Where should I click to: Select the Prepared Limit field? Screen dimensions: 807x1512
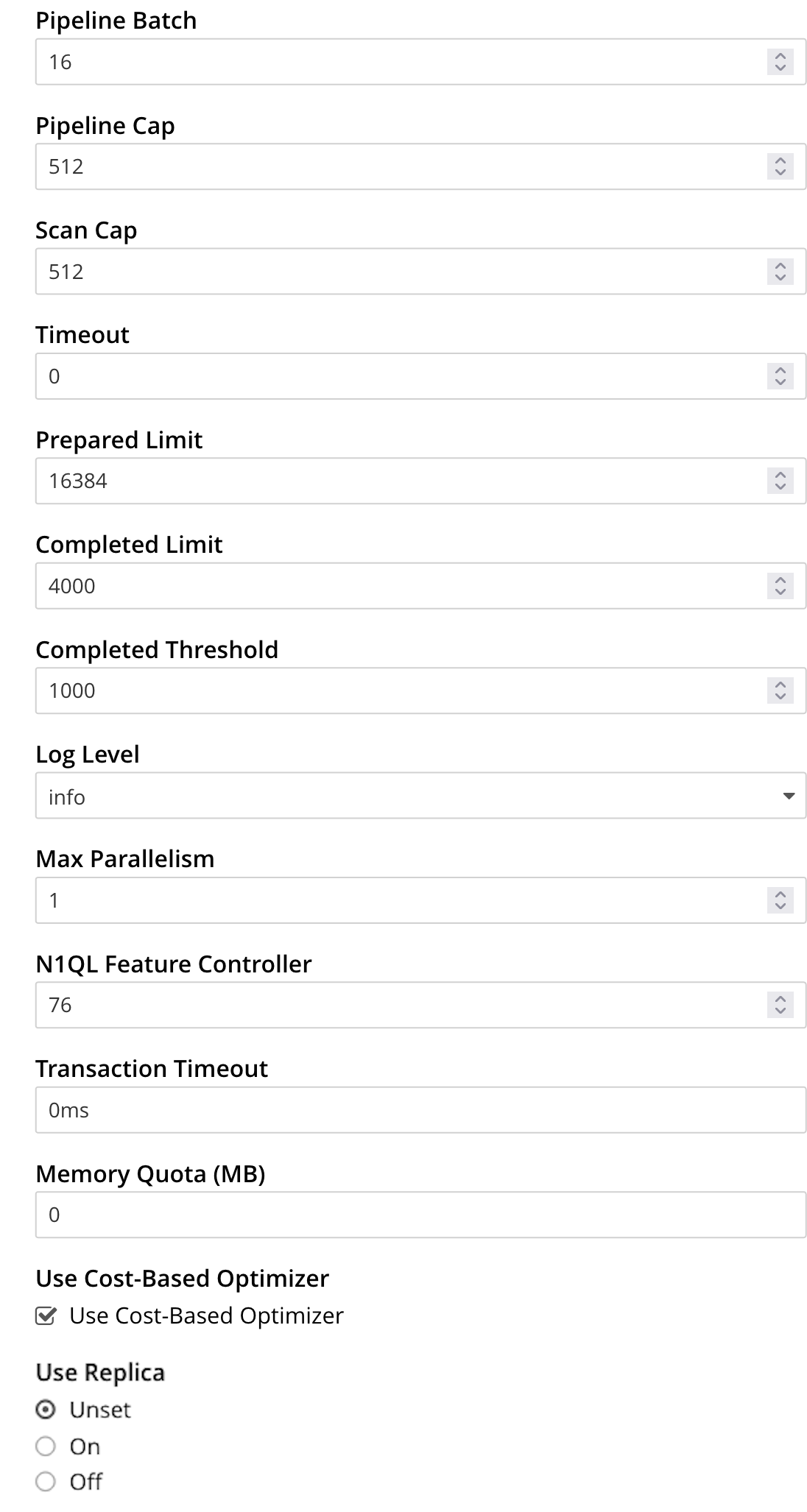pyautogui.click(x=398, y=481)
